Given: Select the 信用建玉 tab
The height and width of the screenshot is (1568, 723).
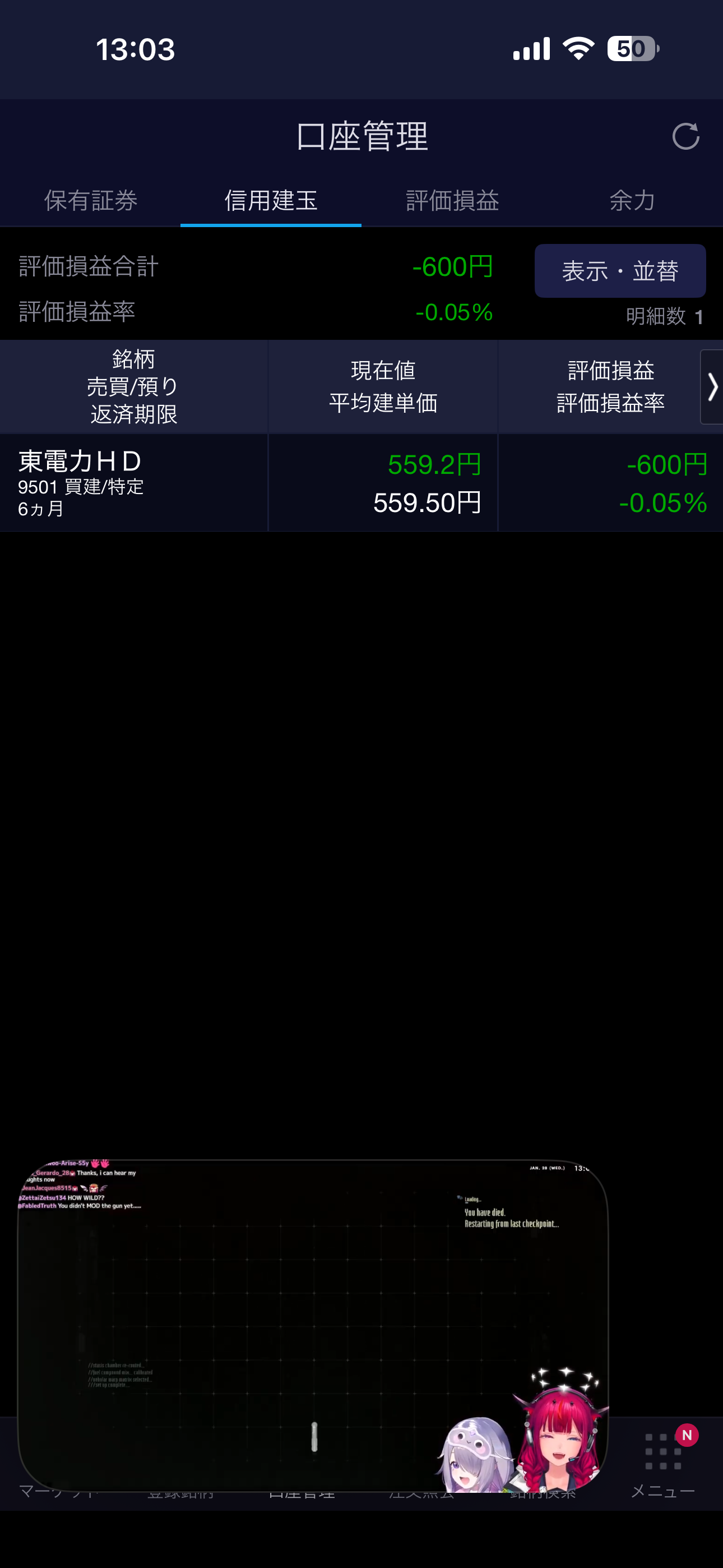Looking at the screenshot, I should [x=271, y=201].
